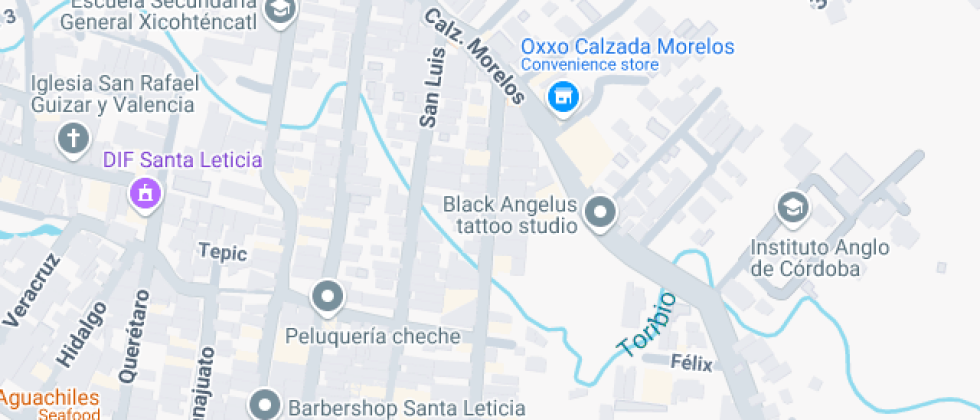The width and height of the screenshot is (980, 420).
Task: Tap the Barbershop Santa Leticia pin
Action: coord(266,405)
